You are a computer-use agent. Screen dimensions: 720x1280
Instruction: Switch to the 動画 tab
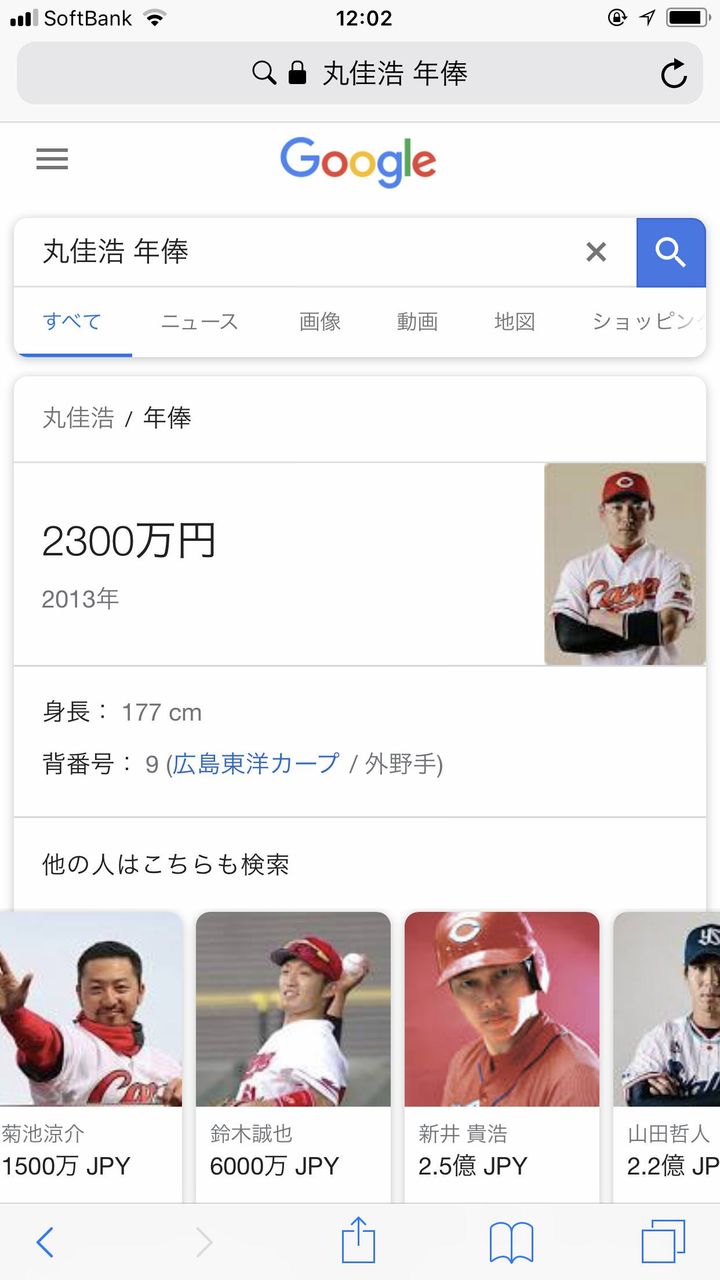click(x=417, y=322)
